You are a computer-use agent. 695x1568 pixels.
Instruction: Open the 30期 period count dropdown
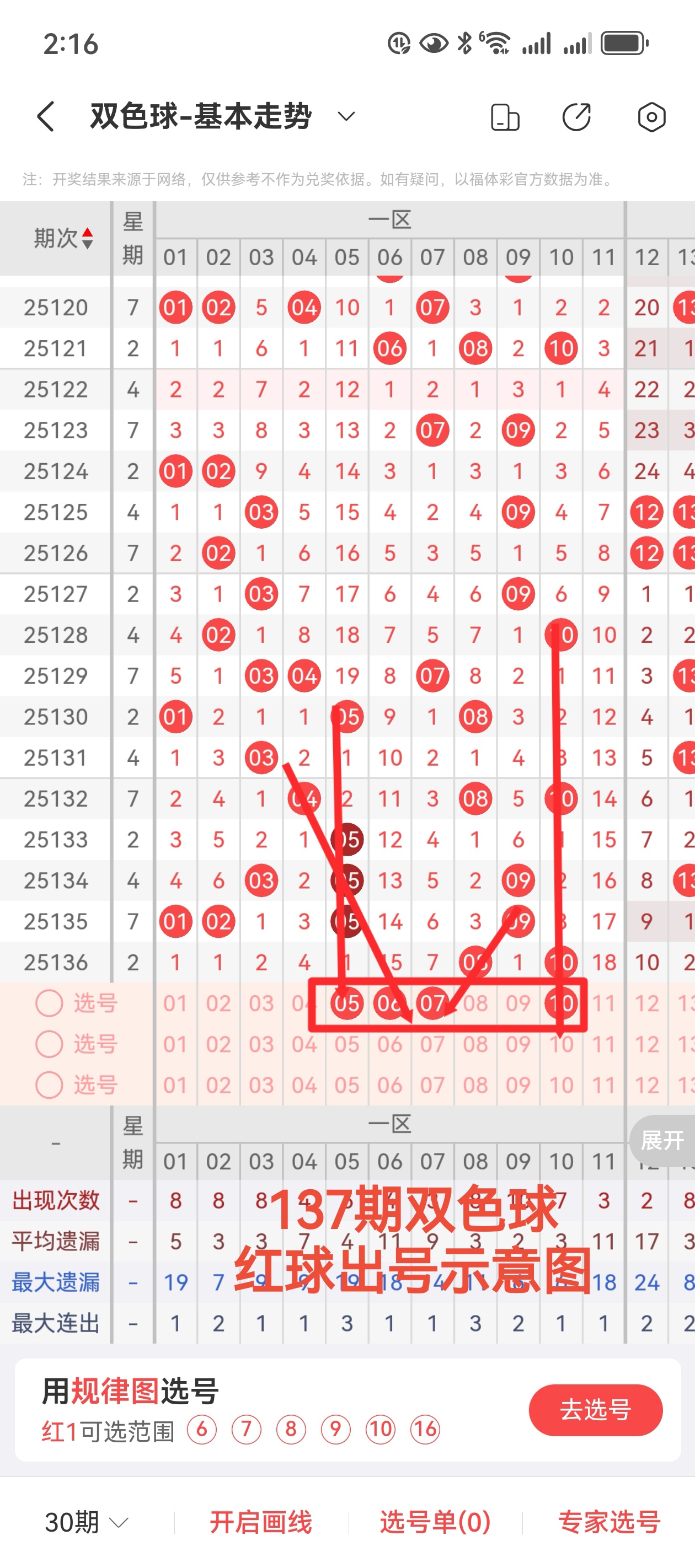tap(87, 1522)
